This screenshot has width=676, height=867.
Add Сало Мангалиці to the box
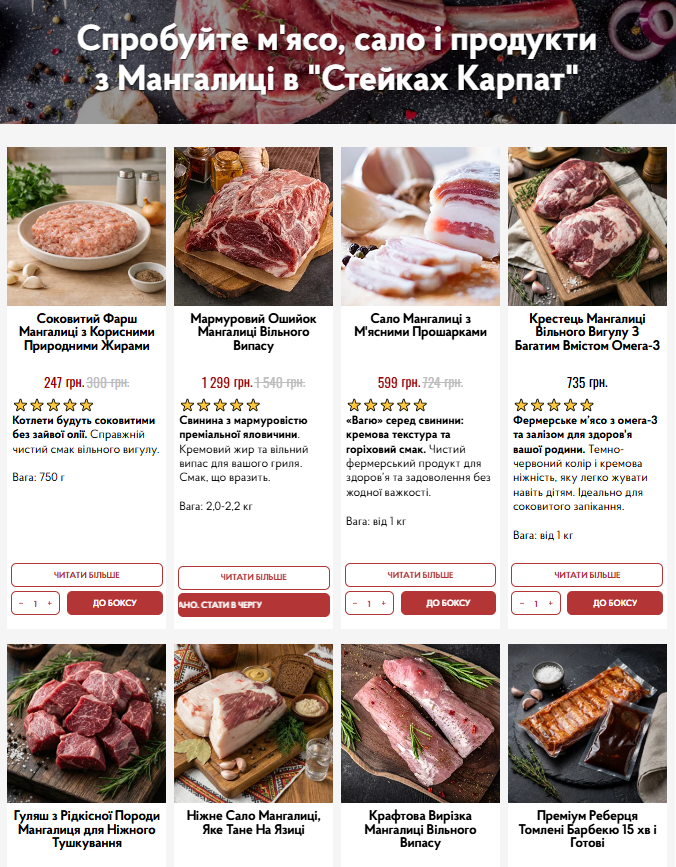448,603
